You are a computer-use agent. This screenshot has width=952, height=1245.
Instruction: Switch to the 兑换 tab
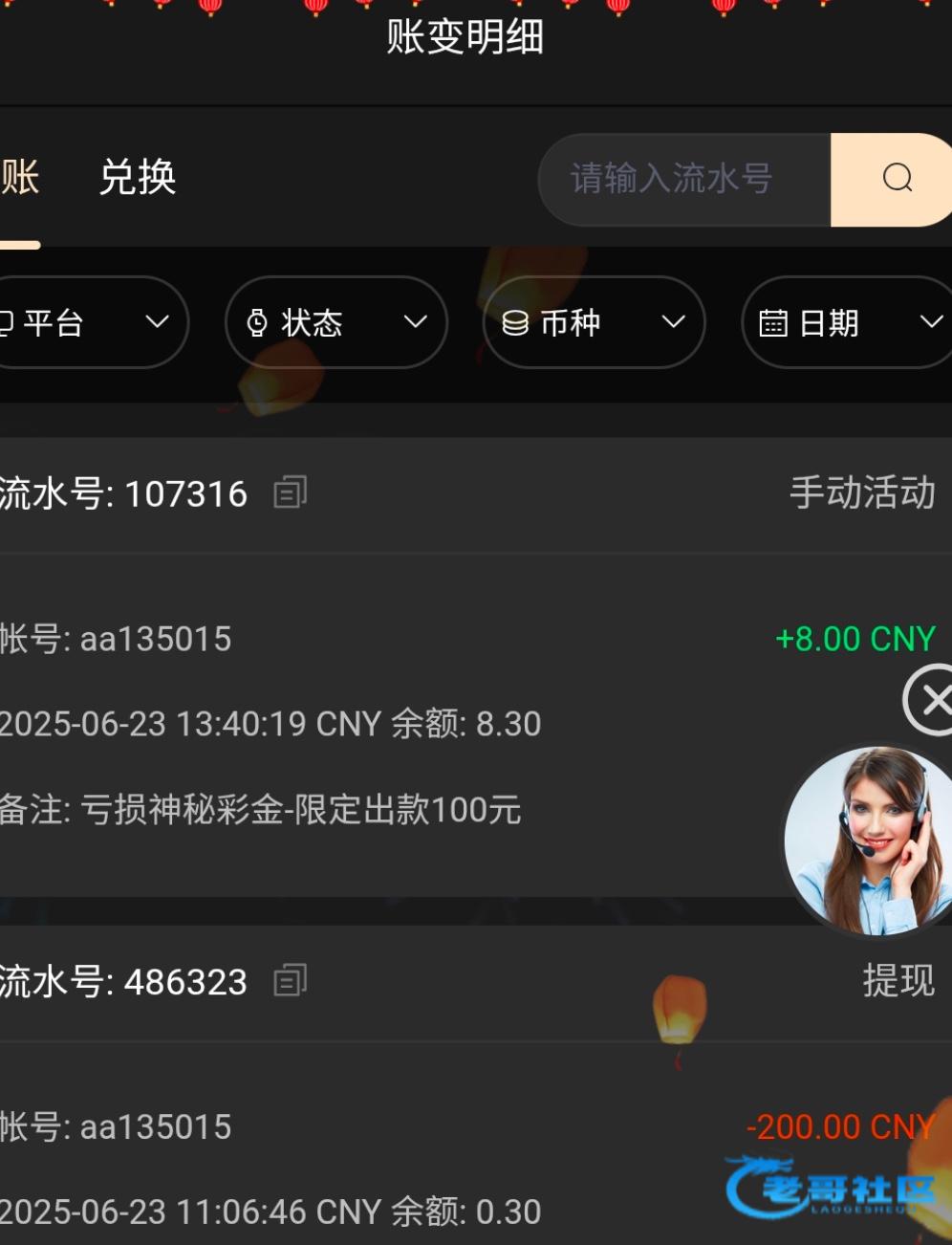coord(138,178)
